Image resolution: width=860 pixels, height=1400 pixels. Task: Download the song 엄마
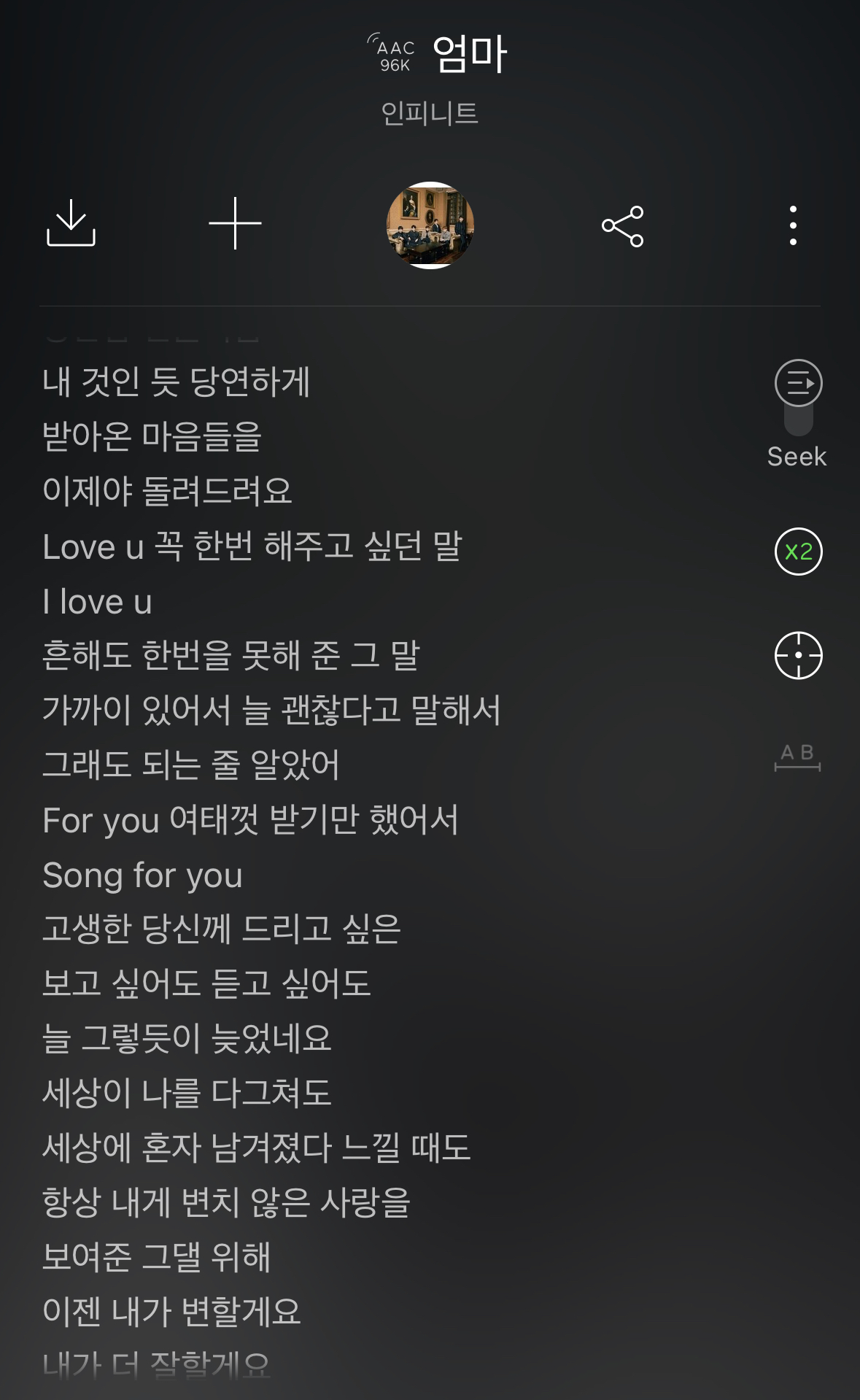coord(71,223)
